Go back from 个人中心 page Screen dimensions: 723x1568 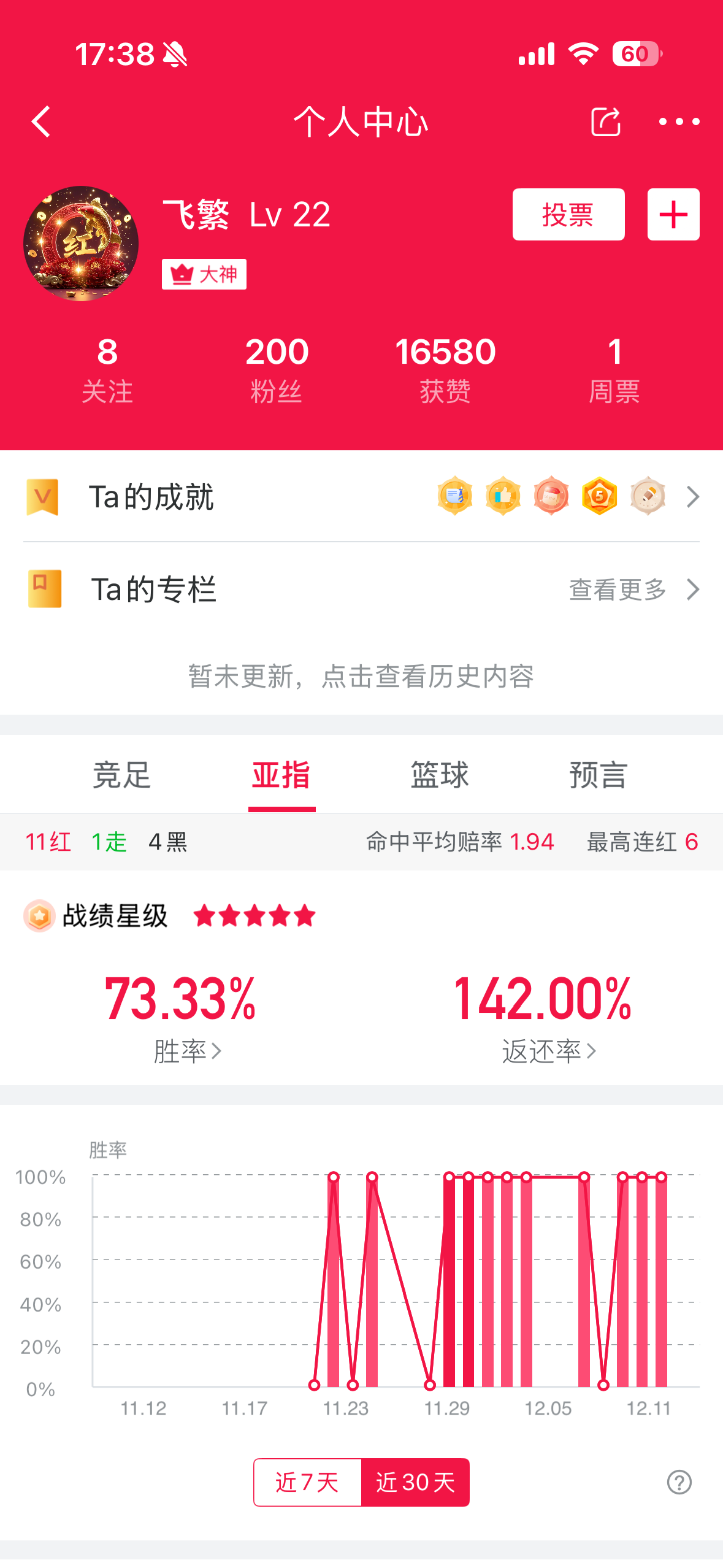42,121
